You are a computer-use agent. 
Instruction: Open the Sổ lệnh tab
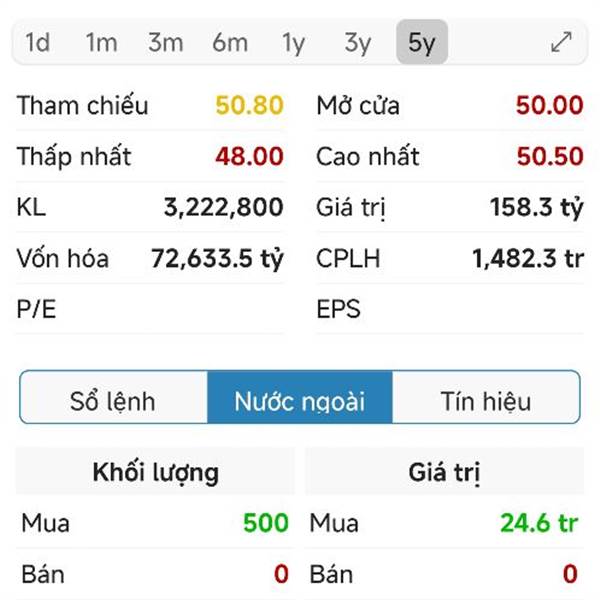pyautogui.click(x=113, y=402)
